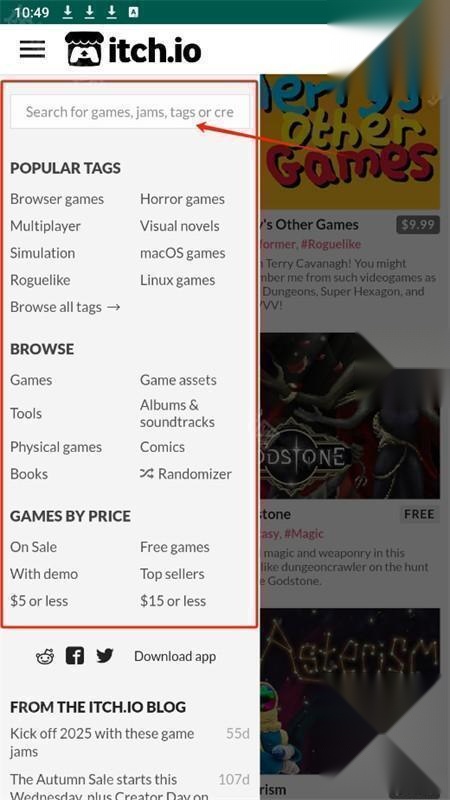Filter games $5 or less
The width and height of the screenshot is (450, 800).
pyautogui.click(x=39, y=601)
